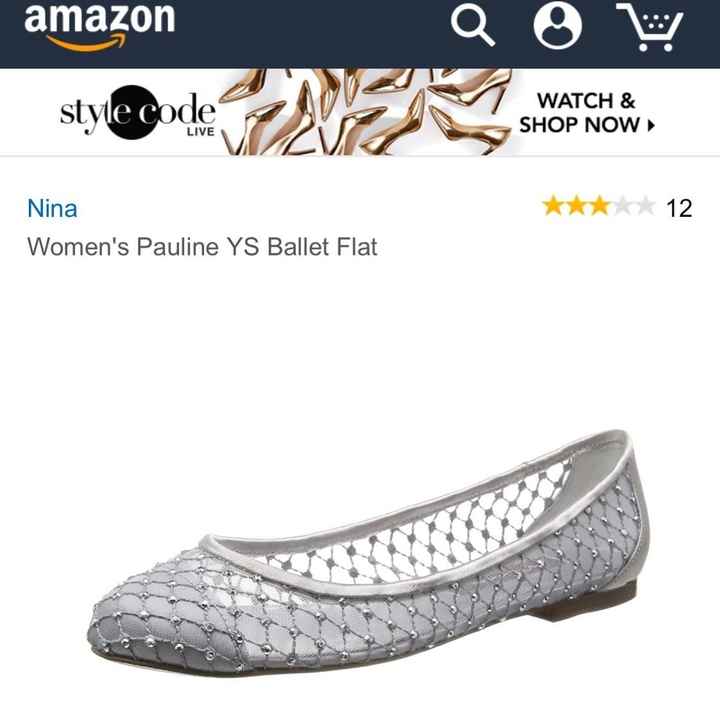The width and height of the screenshot is (720, 721).
Task: Open your account via profile icon
Action: tap(556, 27)
